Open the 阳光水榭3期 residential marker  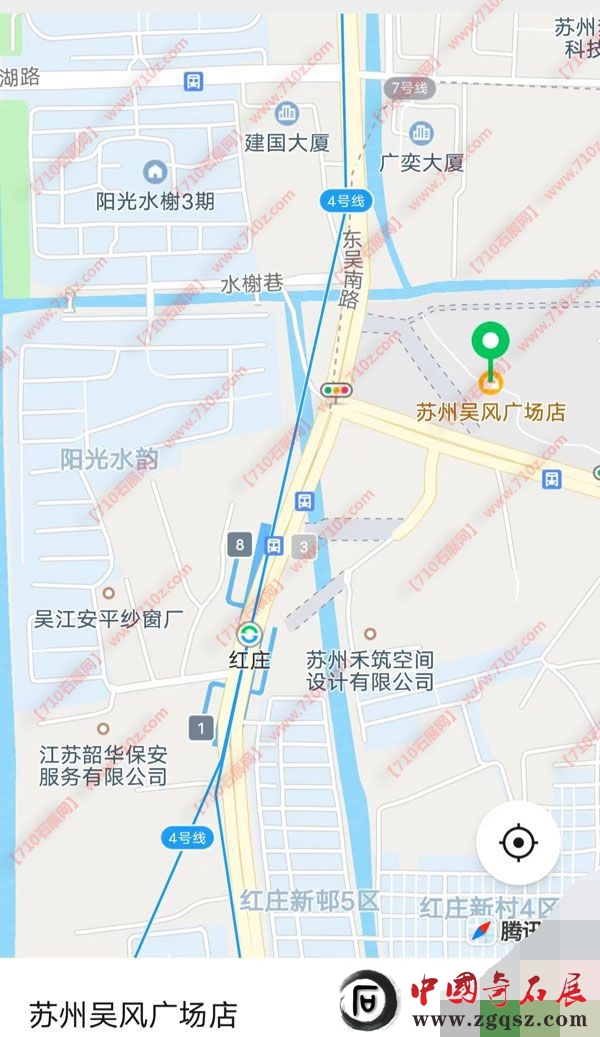(155, 172)
